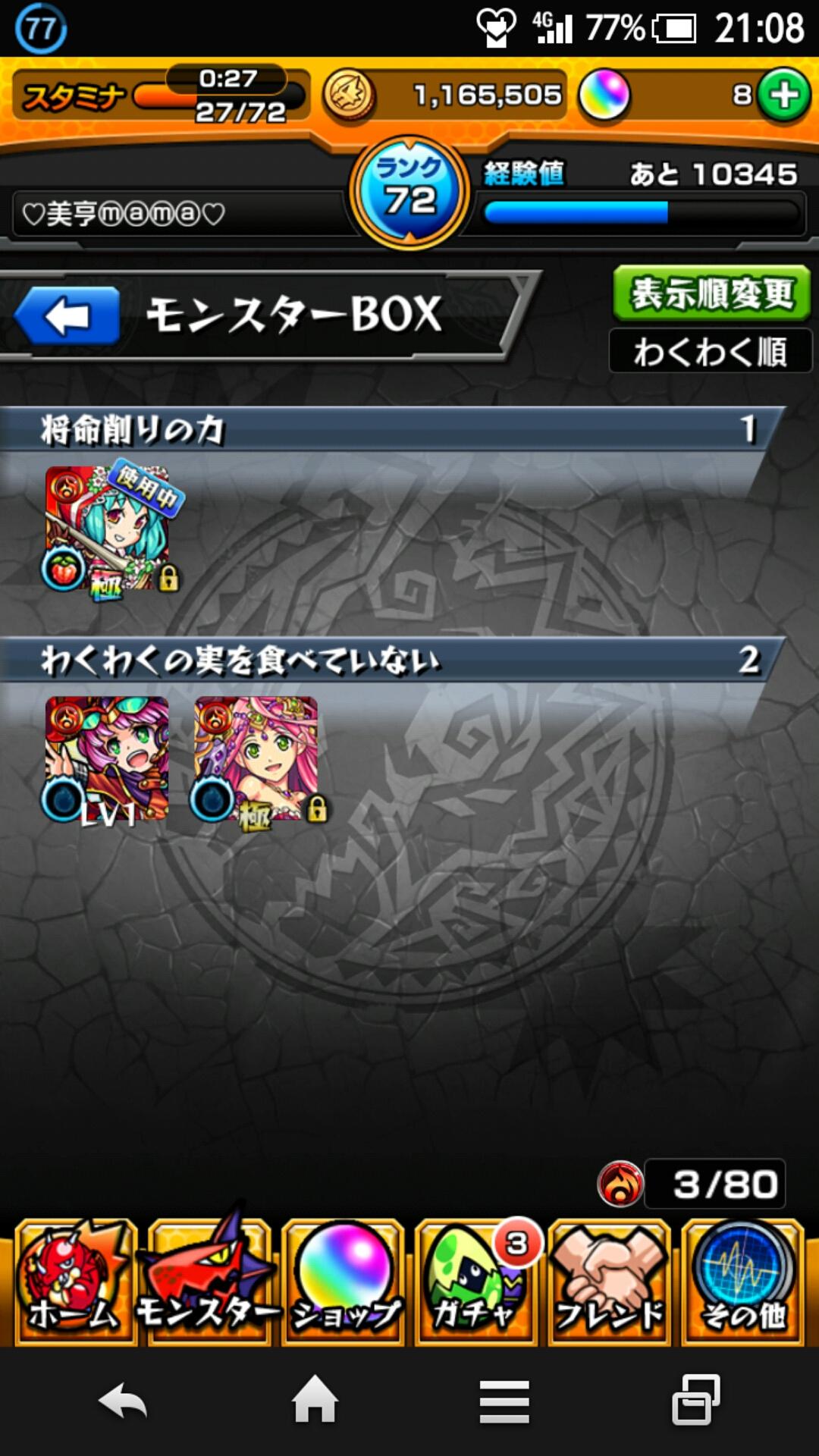Open the ガチャ tab

pyautogui.click(x=475, y=1282)
